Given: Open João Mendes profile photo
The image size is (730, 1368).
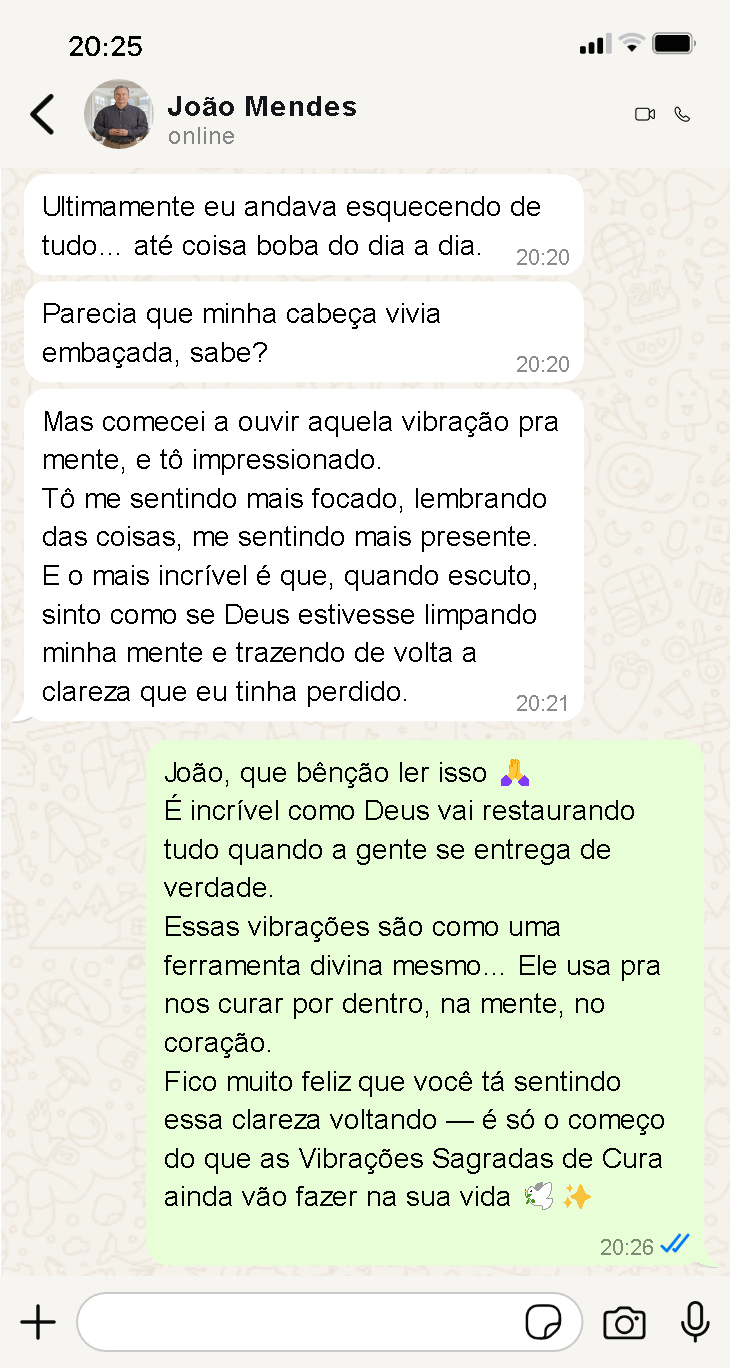Looking at the screenshot, I should pyautogui.click(x=119, y=114).
